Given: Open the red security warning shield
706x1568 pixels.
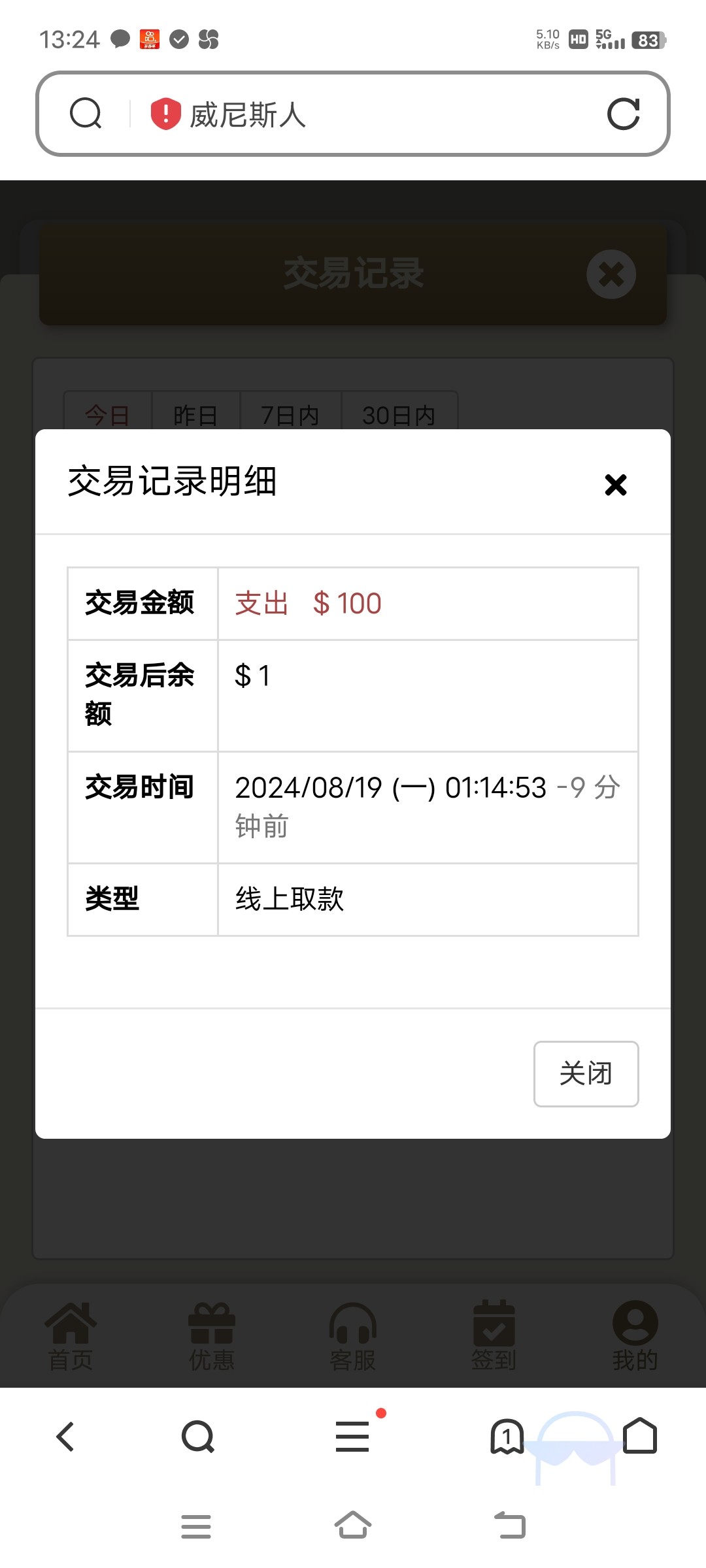Looking at the screenshot, I should pyautogui.click(x=165, y=114).
